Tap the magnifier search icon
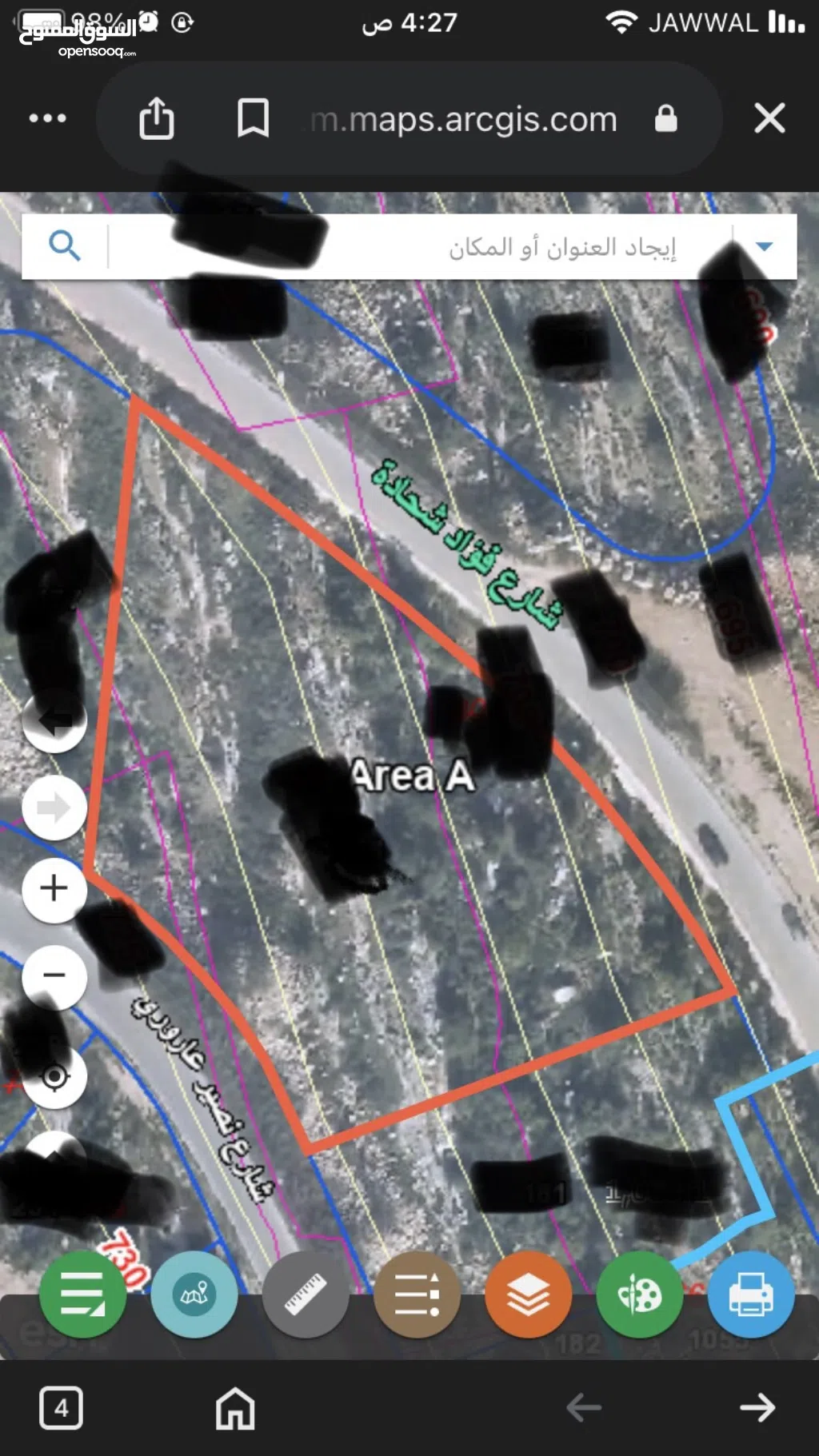Viewport: 819px width, 1456px height. [x=64, y=246]
